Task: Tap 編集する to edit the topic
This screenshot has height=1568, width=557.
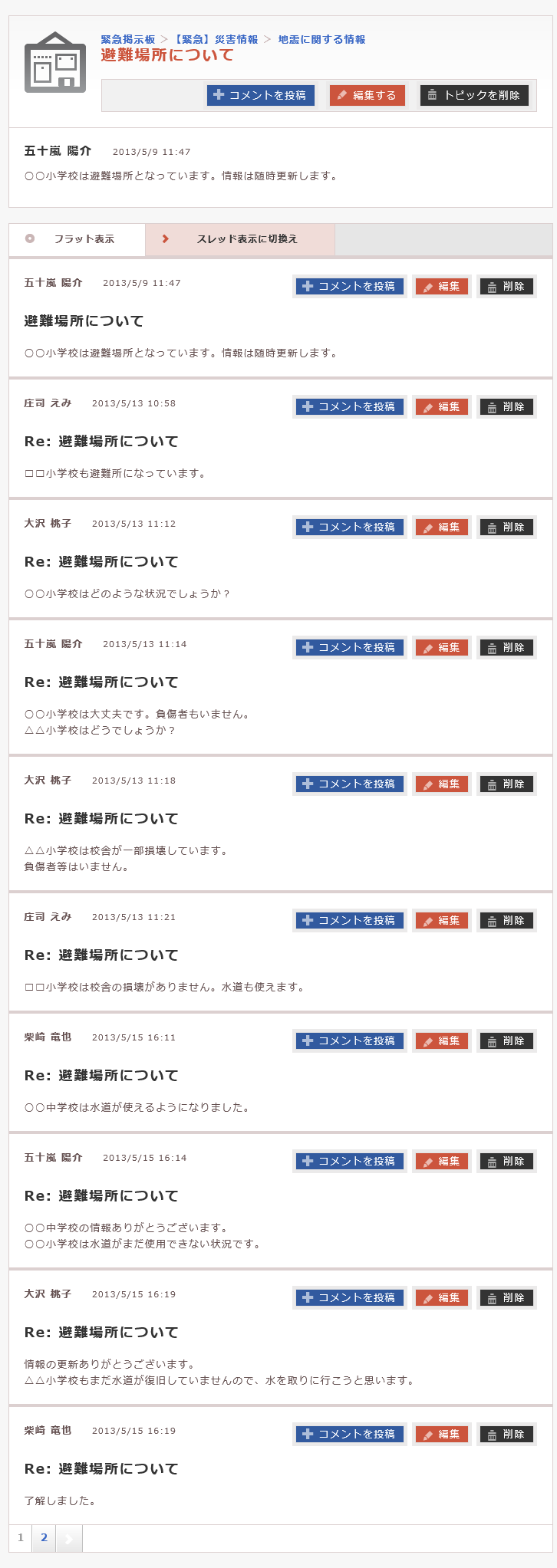Action: tap(367, 95)
